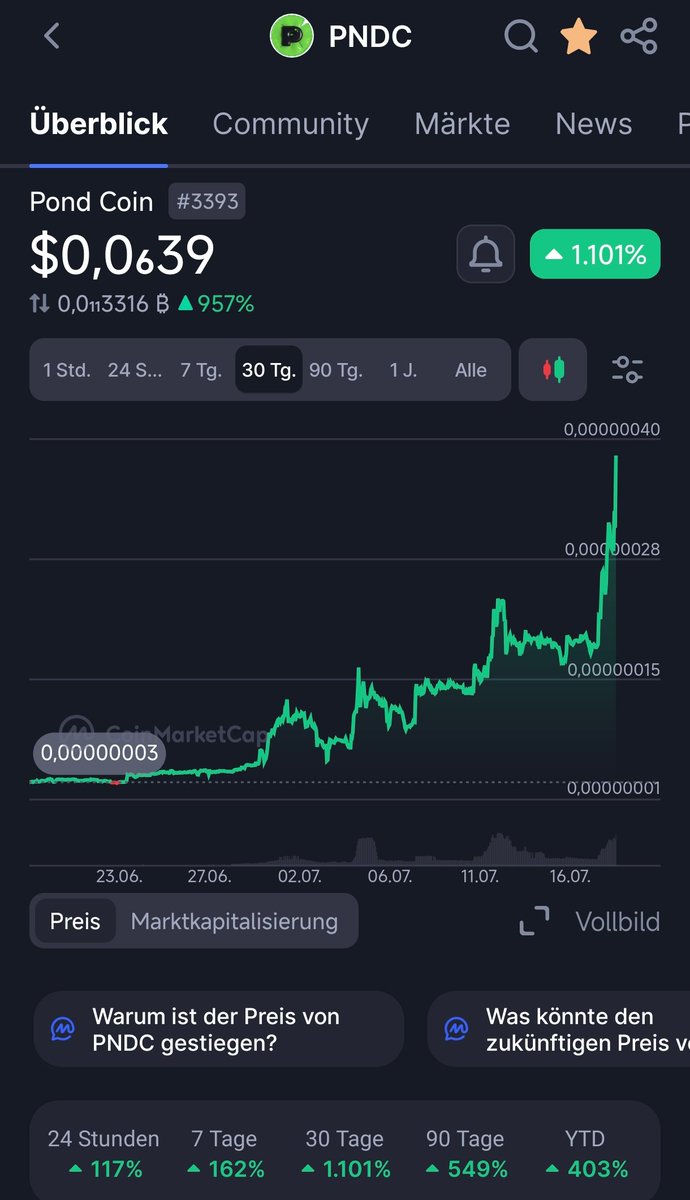Viewport: 690px width, 1200px height.
Task: Toggle the green 1.101% change badge
Action: coord(595,254)
